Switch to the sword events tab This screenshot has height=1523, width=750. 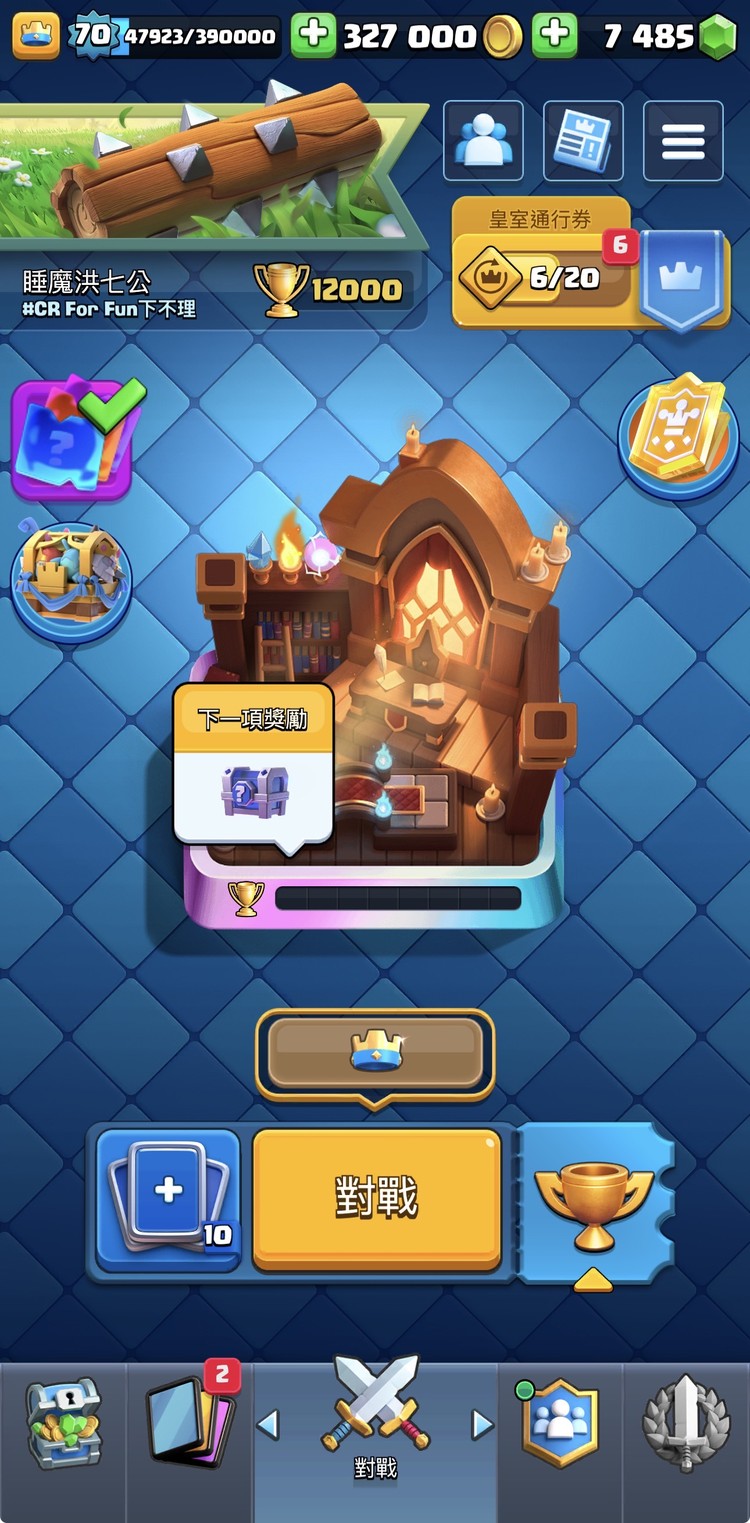[686, 1424]
